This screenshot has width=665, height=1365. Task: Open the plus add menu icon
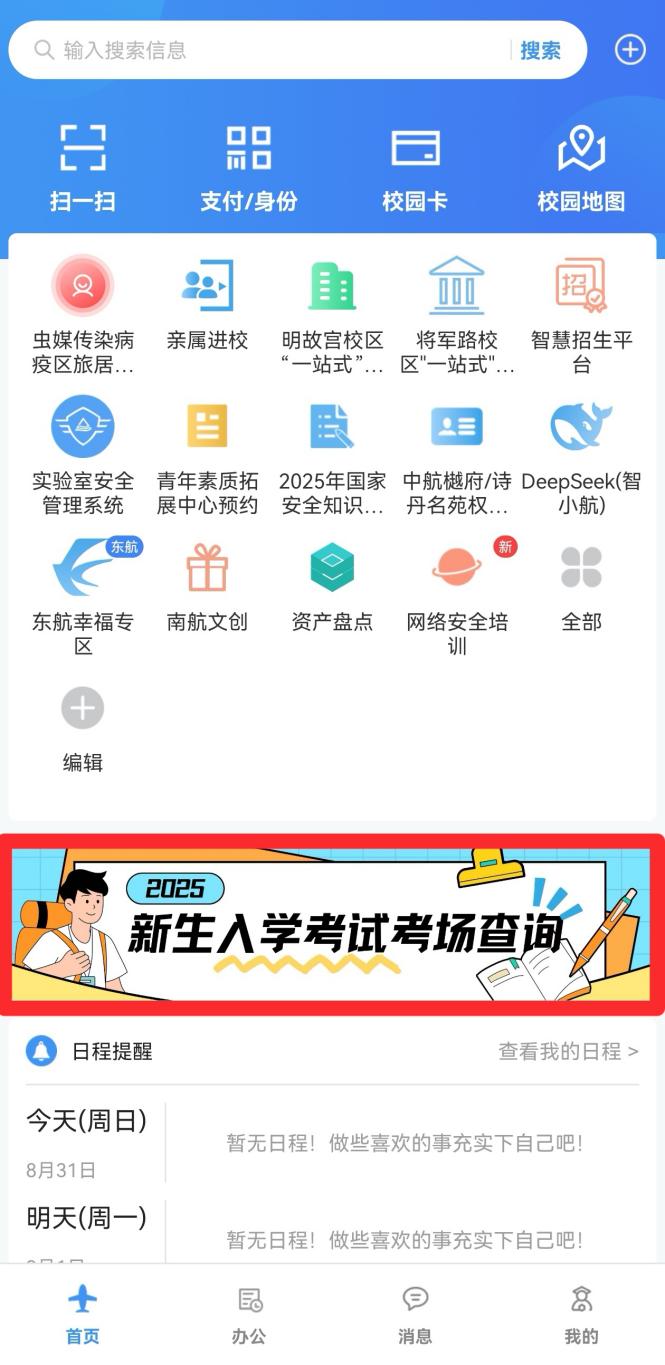tap(630, 50)
